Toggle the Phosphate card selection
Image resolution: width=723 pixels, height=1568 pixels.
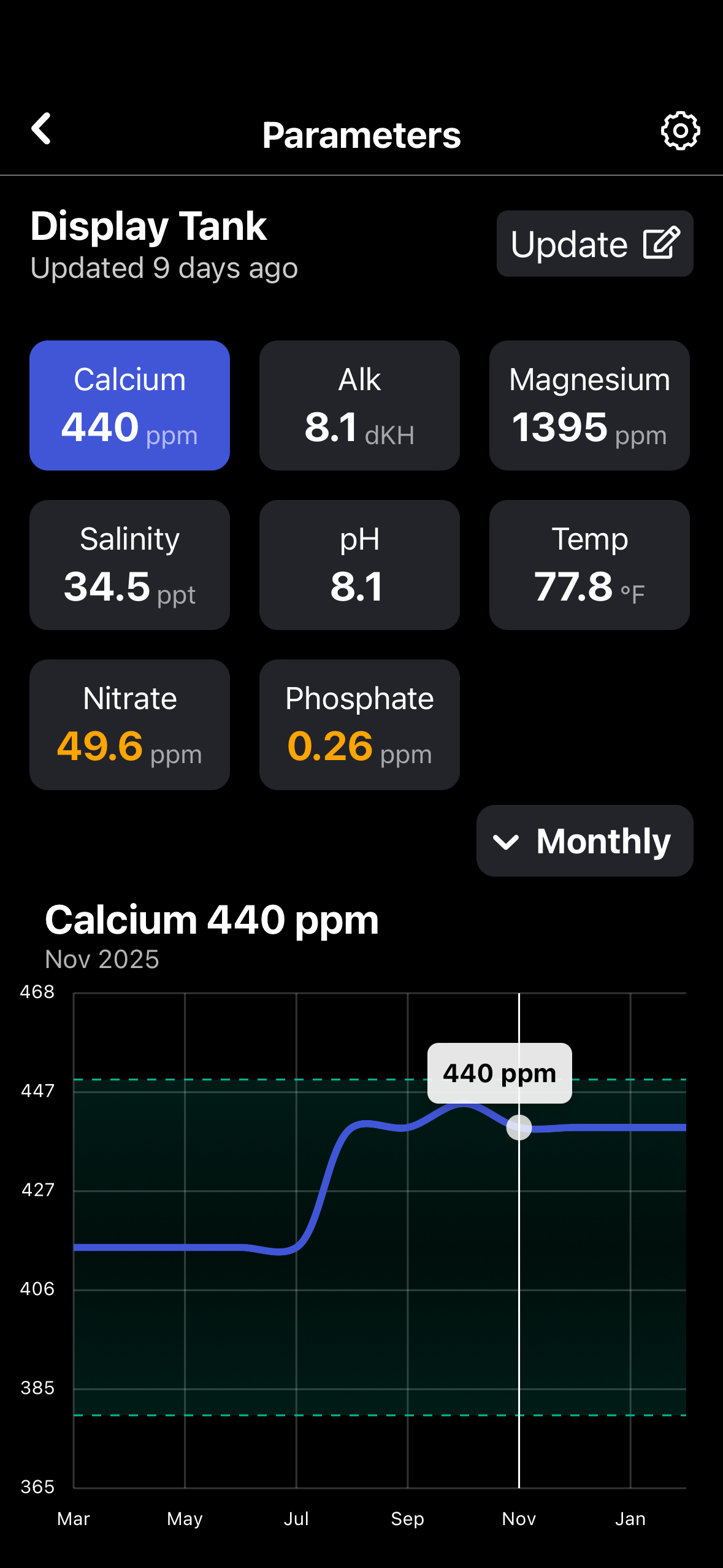click(x=359, y=724)
